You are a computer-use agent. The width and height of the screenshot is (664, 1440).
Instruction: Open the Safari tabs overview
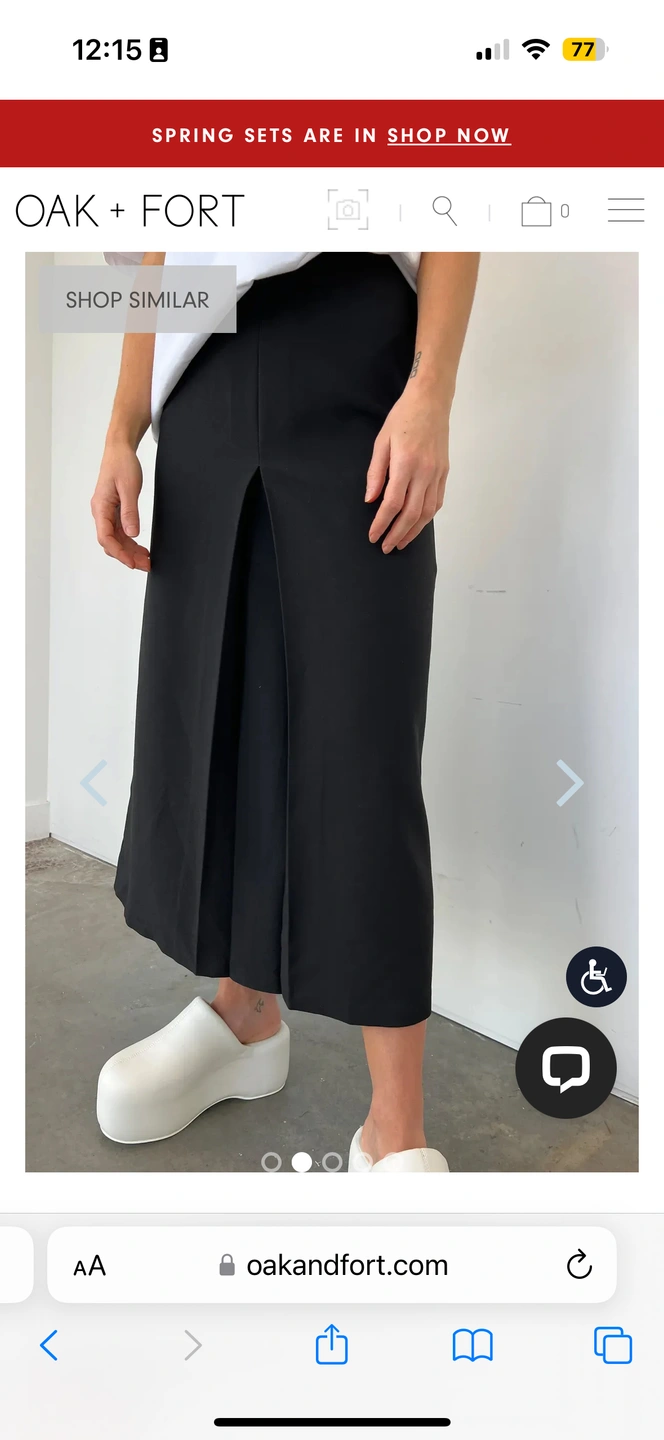point(613,1345)
